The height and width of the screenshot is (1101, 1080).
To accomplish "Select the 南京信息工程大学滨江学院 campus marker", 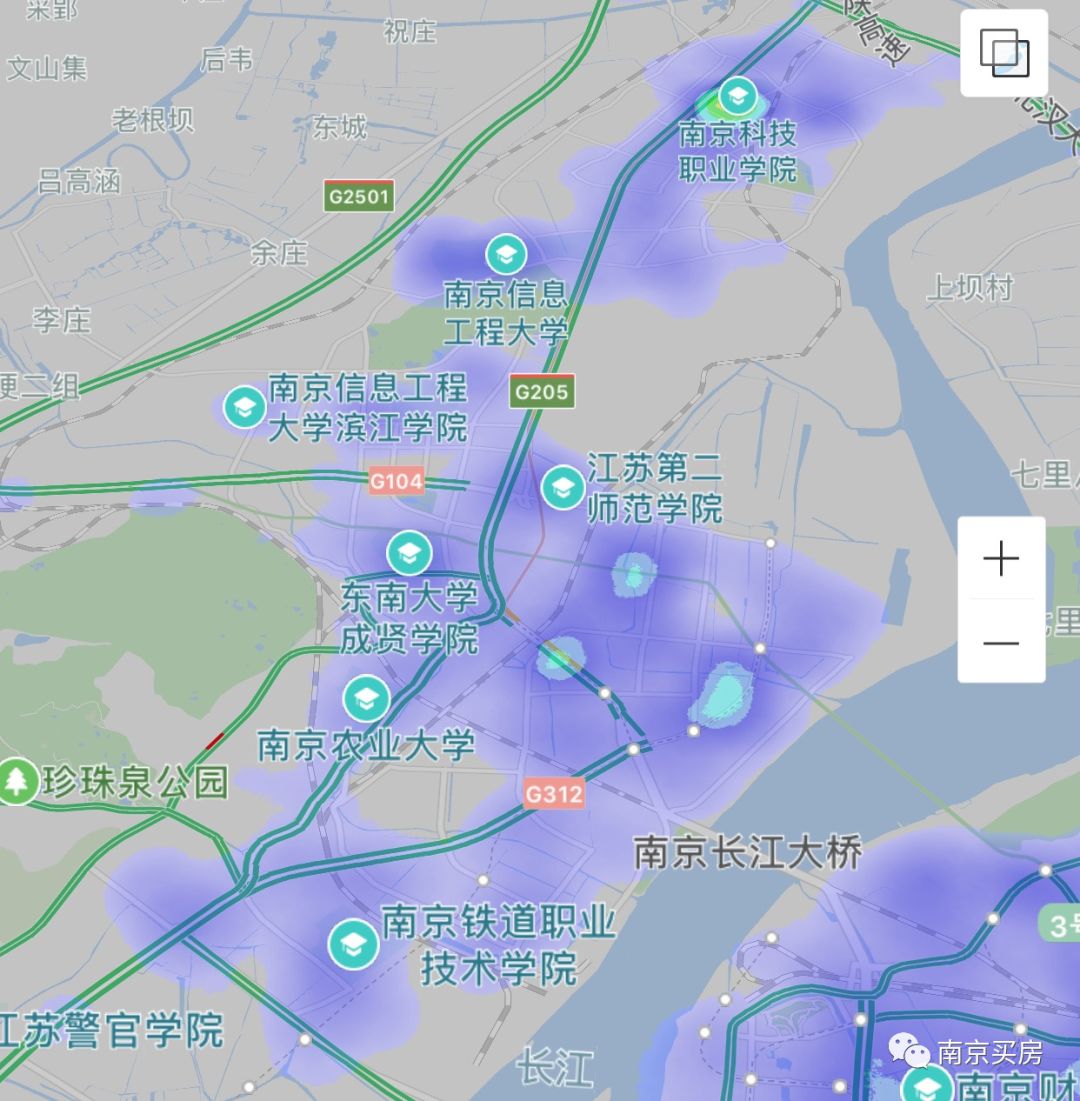I will pyautogui.click(x=243, y=409).
